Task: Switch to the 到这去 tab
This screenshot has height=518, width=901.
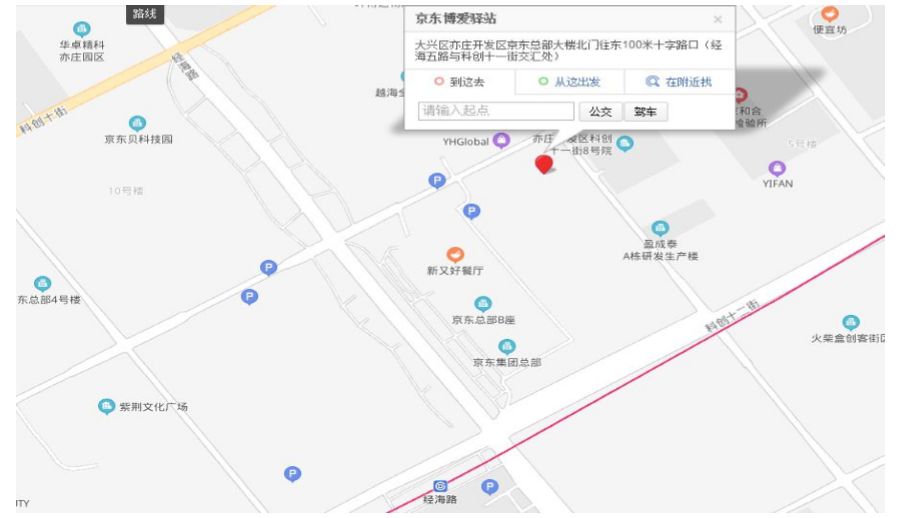Action: tap(459, 82)
